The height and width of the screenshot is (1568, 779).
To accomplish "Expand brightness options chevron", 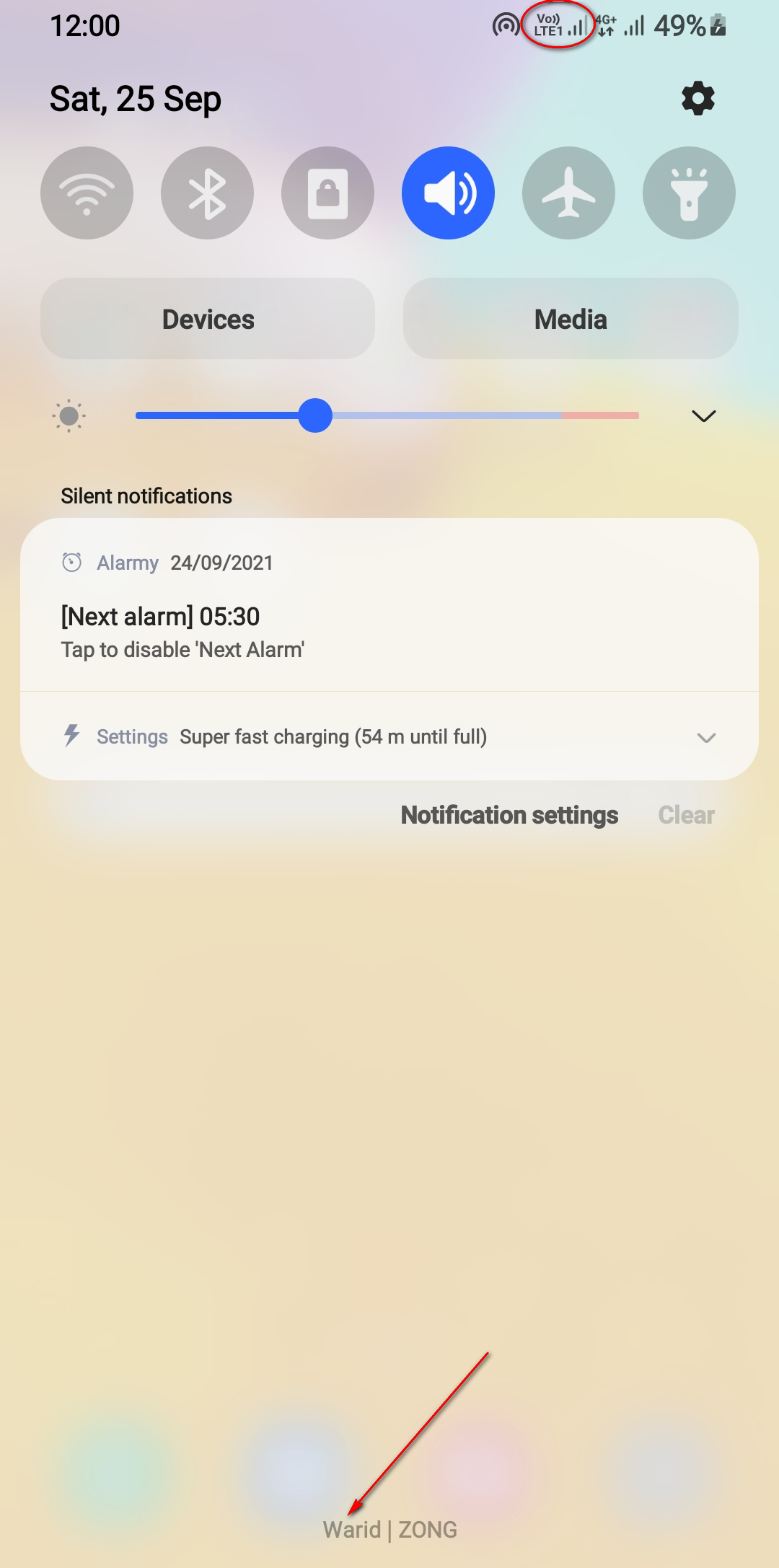I will tap(703, 416).
